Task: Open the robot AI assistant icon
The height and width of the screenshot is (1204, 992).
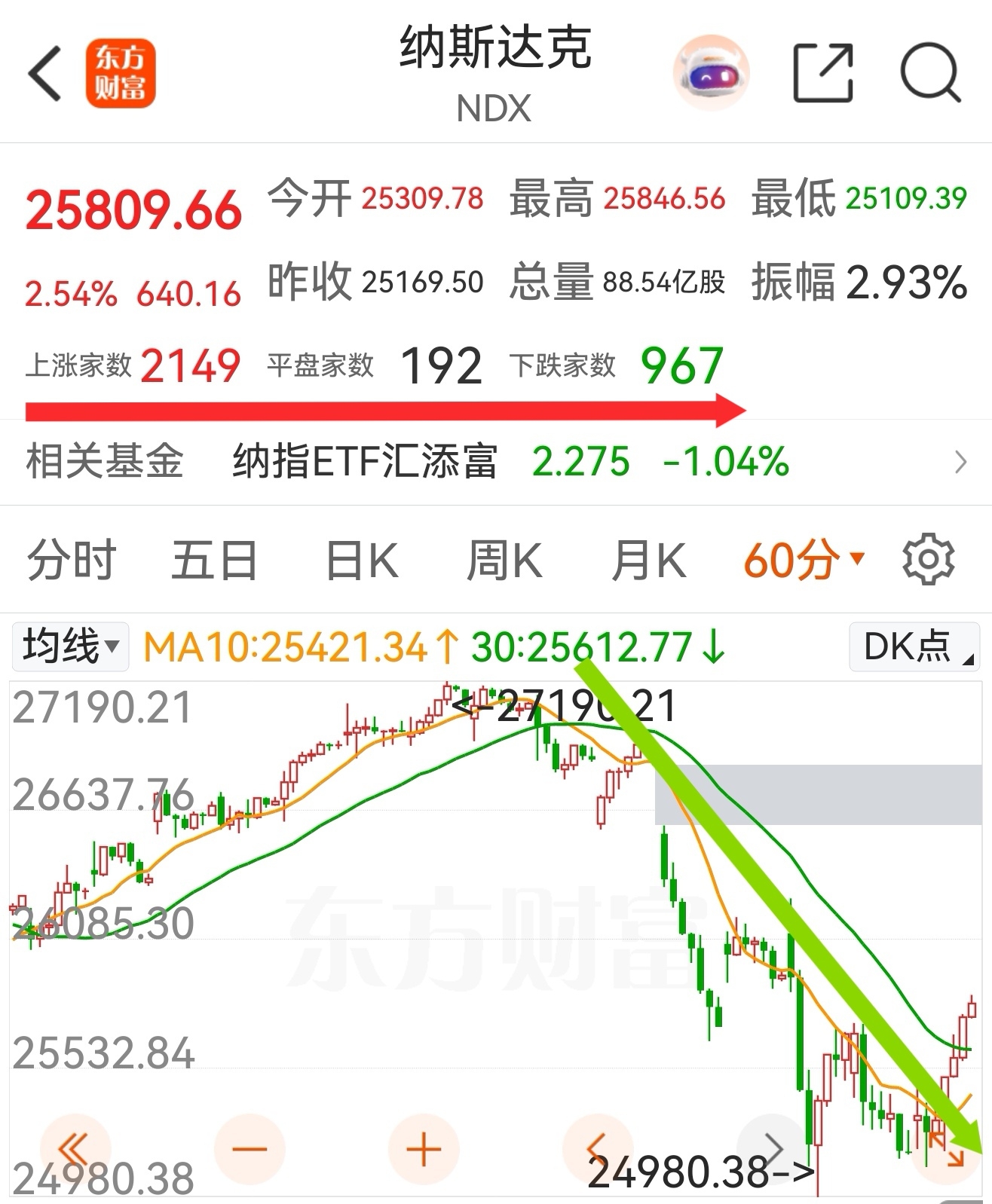Action: pyautogui.click(x=711, y=73)
